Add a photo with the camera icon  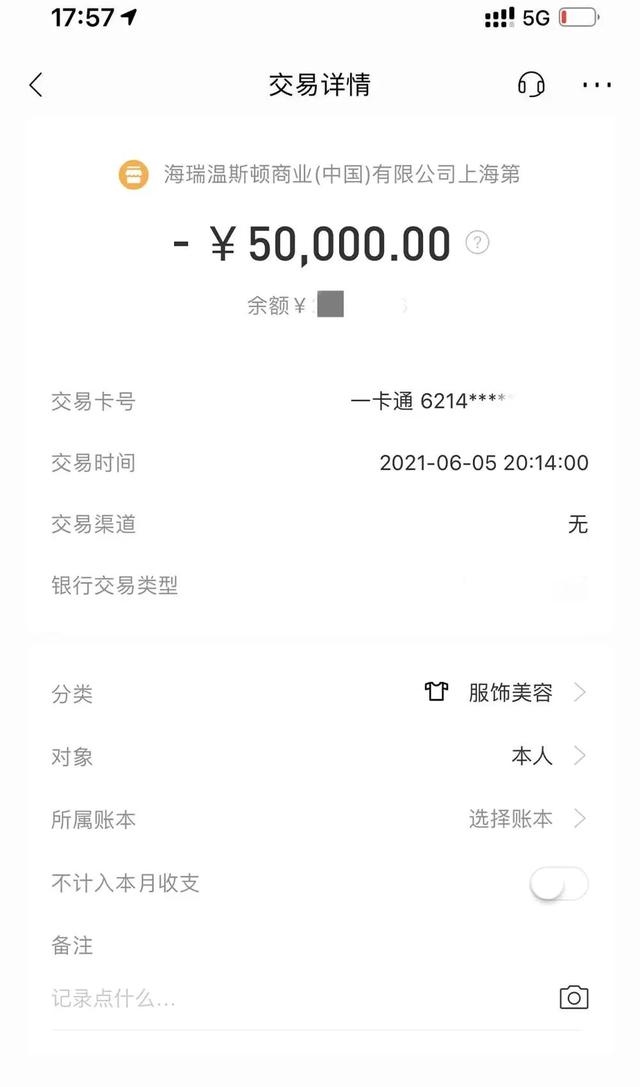(x=574, y=997)
